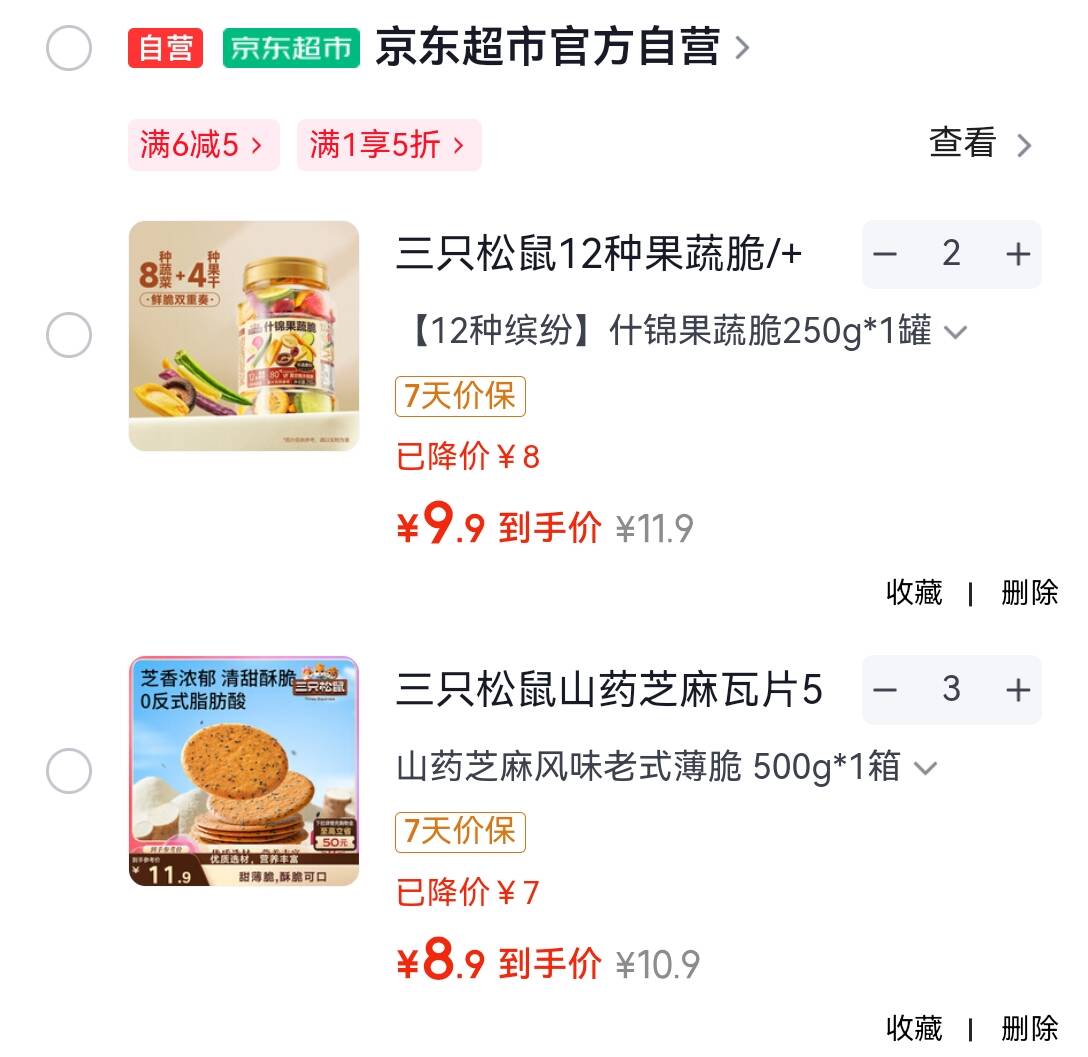Select all items from 京东超市官方自营
The width and height of the screenshot is (1088, 1057).
(x=69, y=48)
